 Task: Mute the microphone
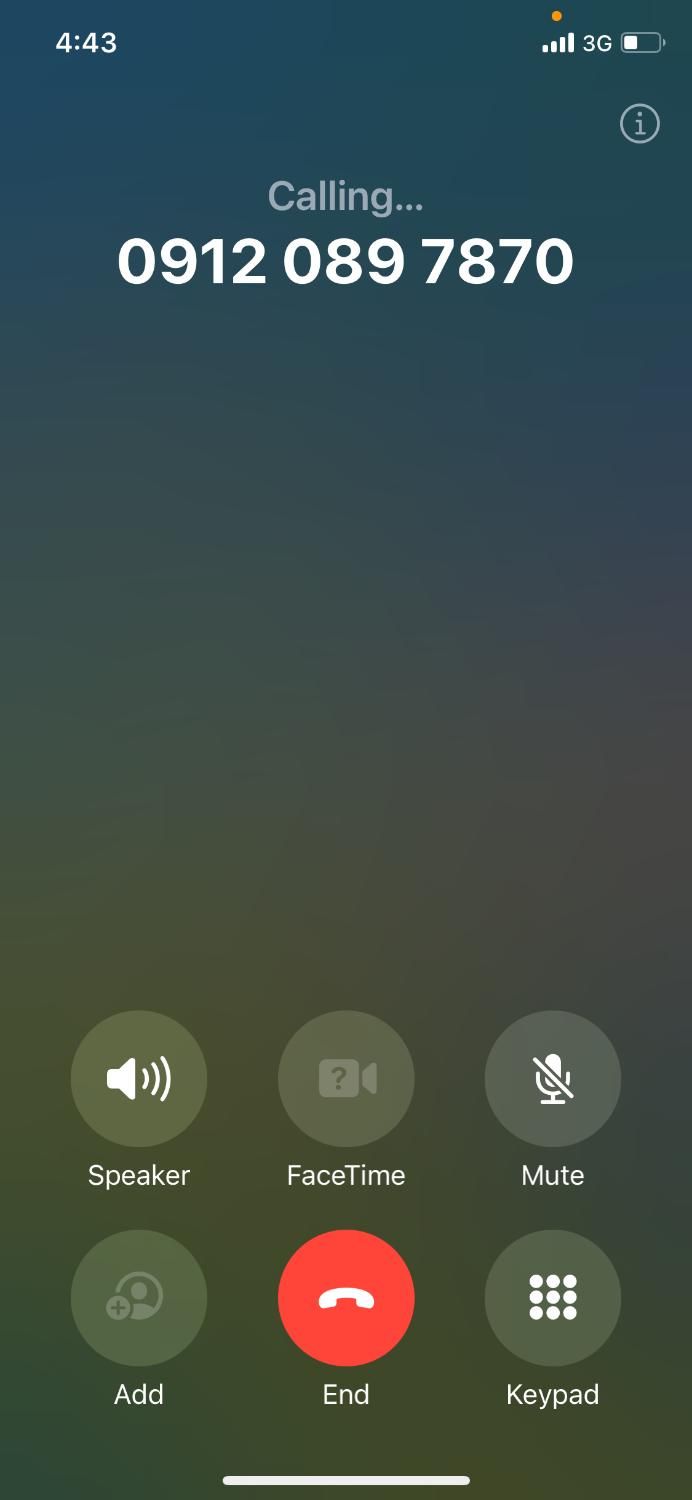[553, 1079]
